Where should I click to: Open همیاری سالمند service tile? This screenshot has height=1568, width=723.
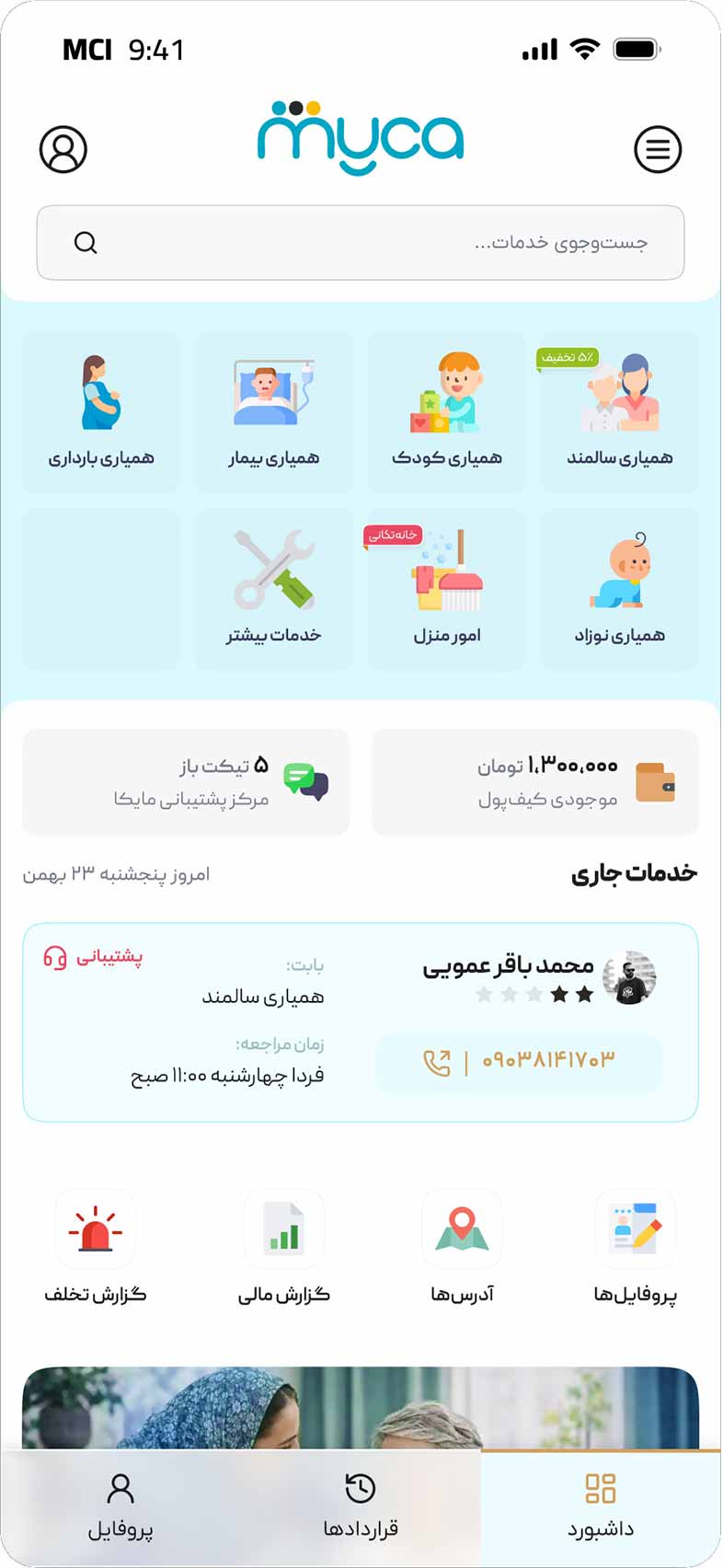tap(620, 411)
